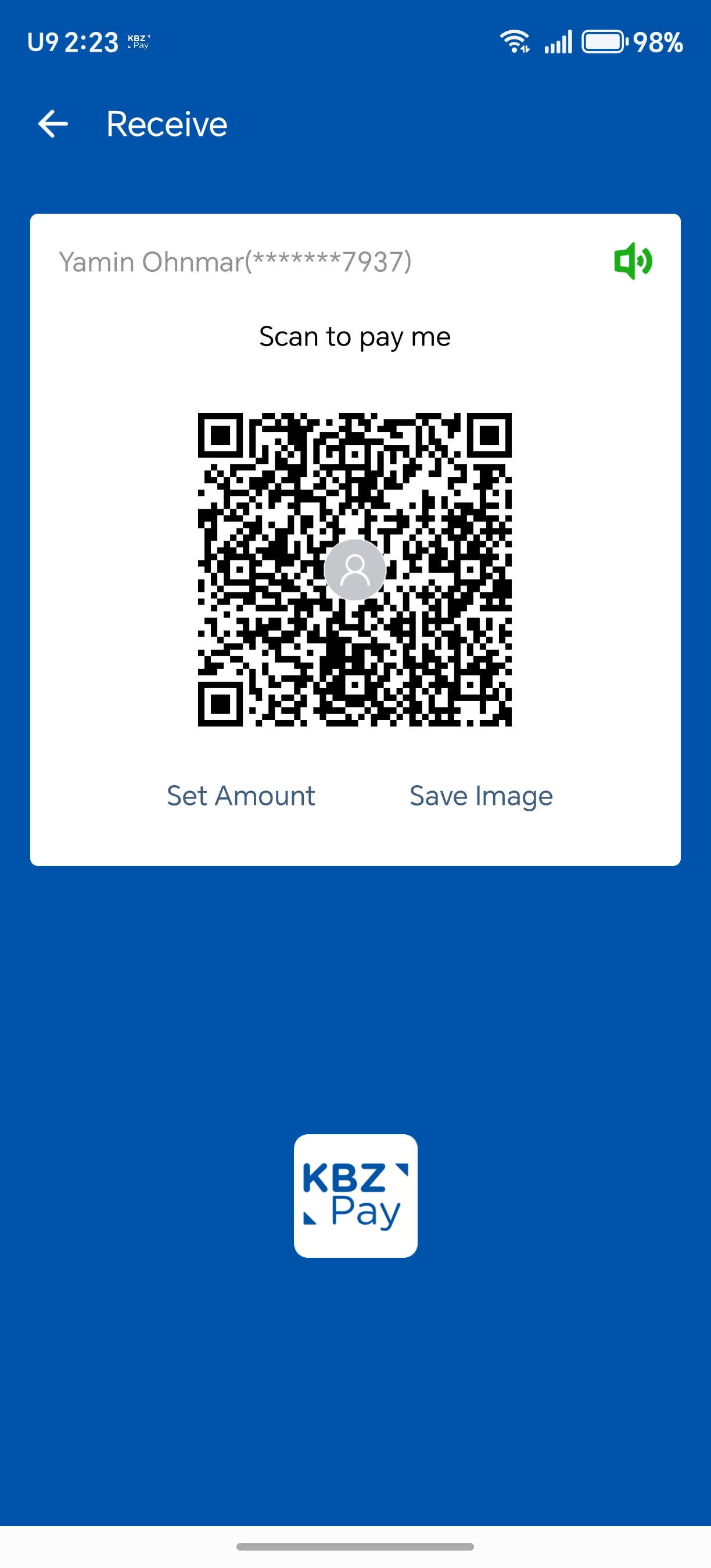Go back from the Receive screen
This screenshot has height=1568, width=711.
tap(53, 124)
